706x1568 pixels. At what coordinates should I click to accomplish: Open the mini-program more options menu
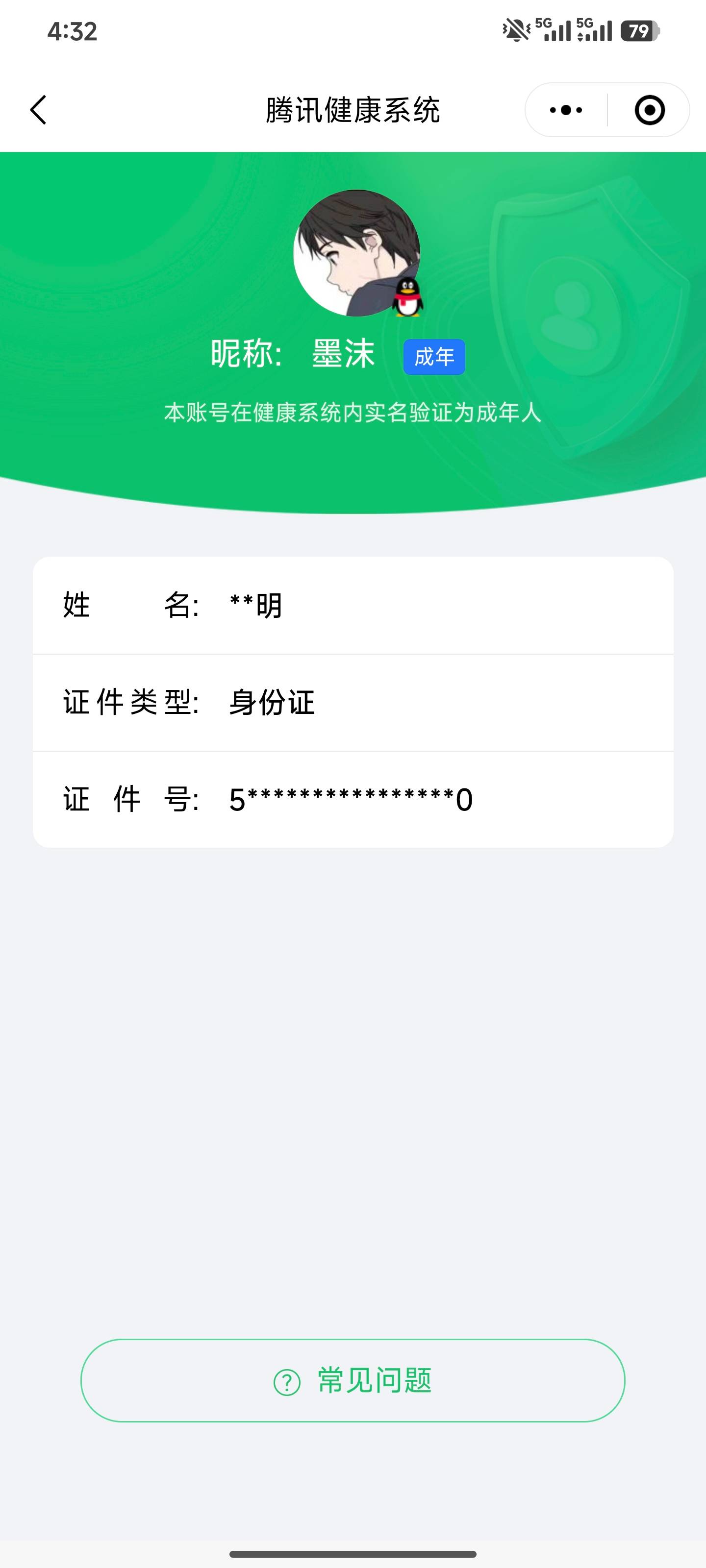click(565, 110)
